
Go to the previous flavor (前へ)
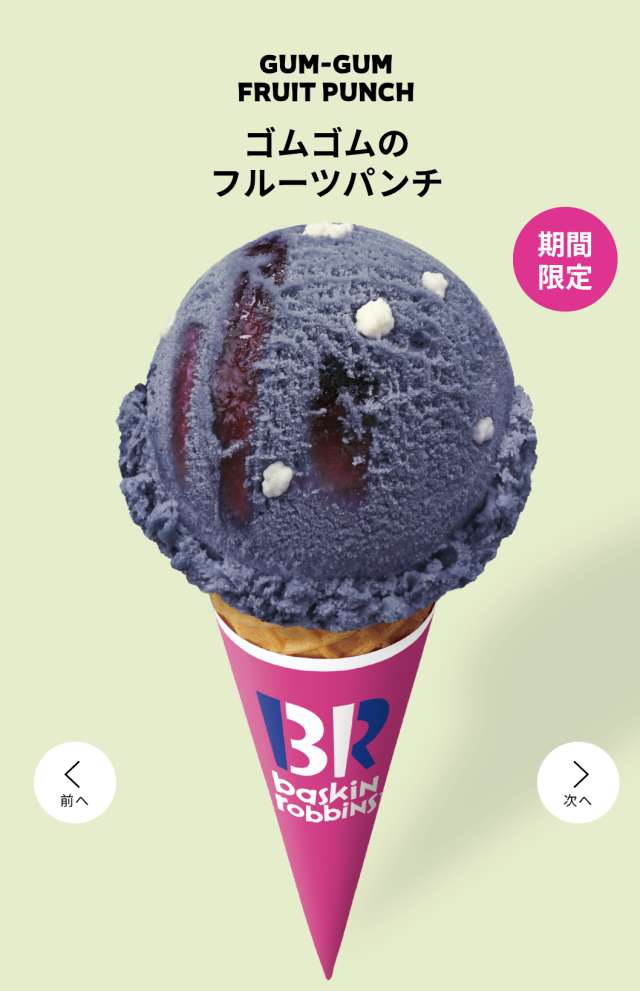pos(74,782)
